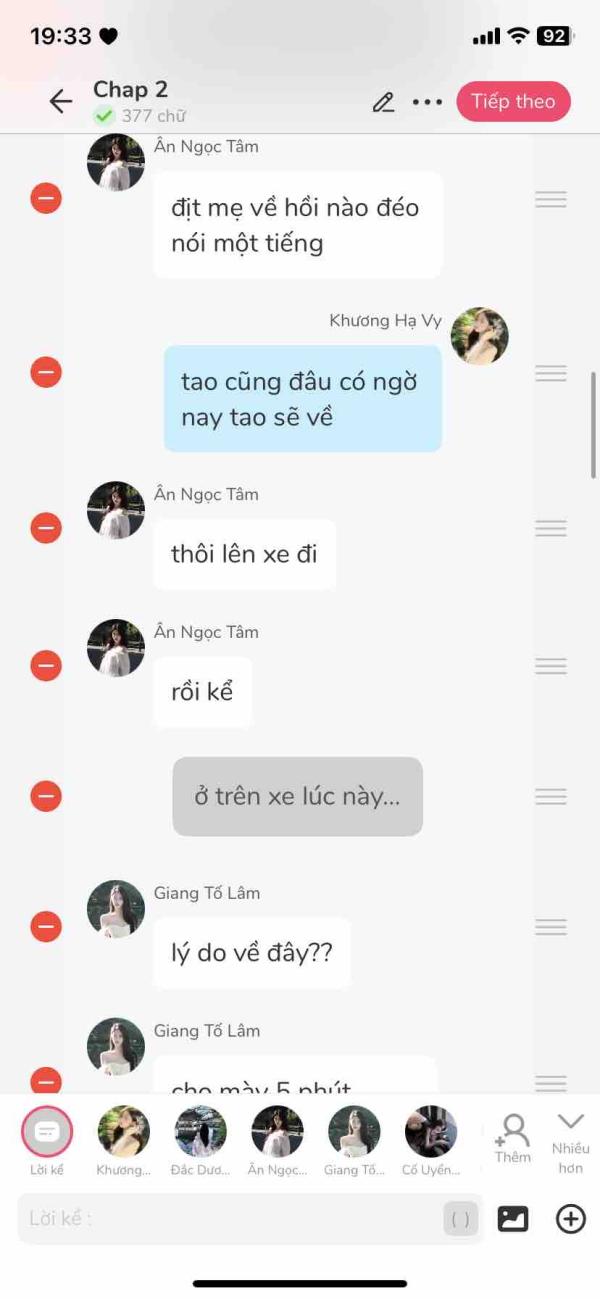Delete the message 'thôi lên xe đi'
This screenshot has height=1299, width=600.
tap(46, 528)
